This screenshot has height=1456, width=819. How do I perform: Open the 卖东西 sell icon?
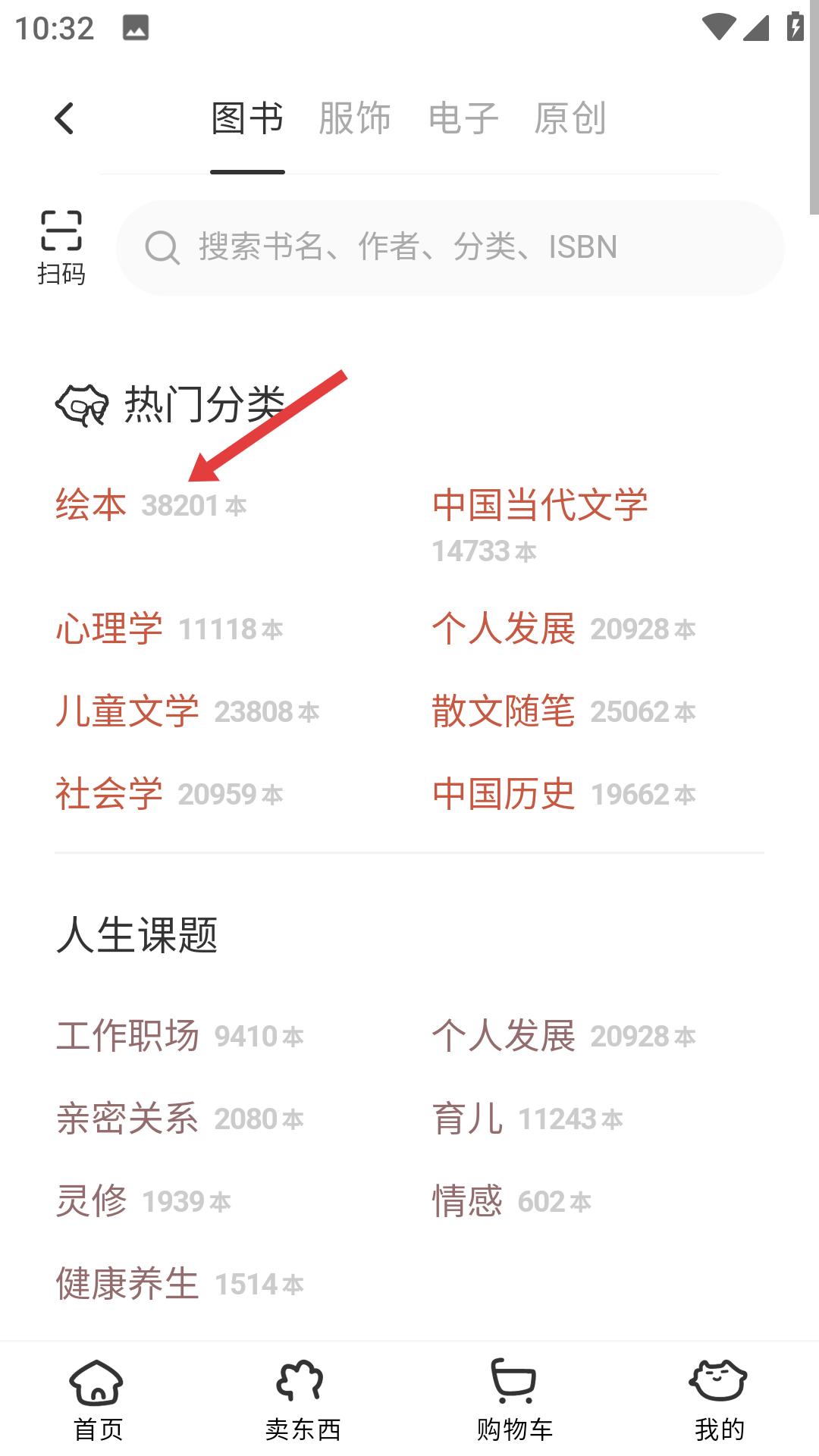(x=301, y=1398)
